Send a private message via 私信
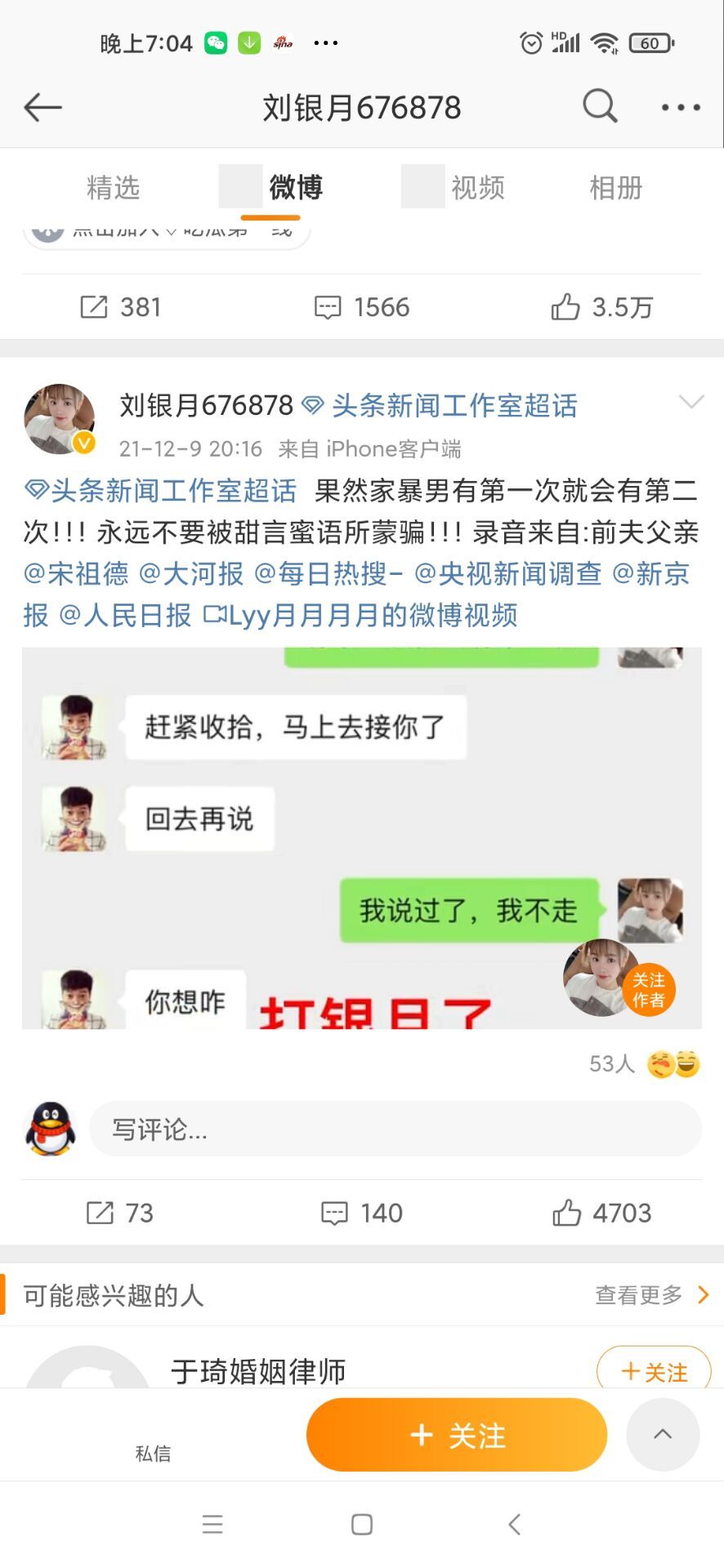 [x=153, y=1453]
